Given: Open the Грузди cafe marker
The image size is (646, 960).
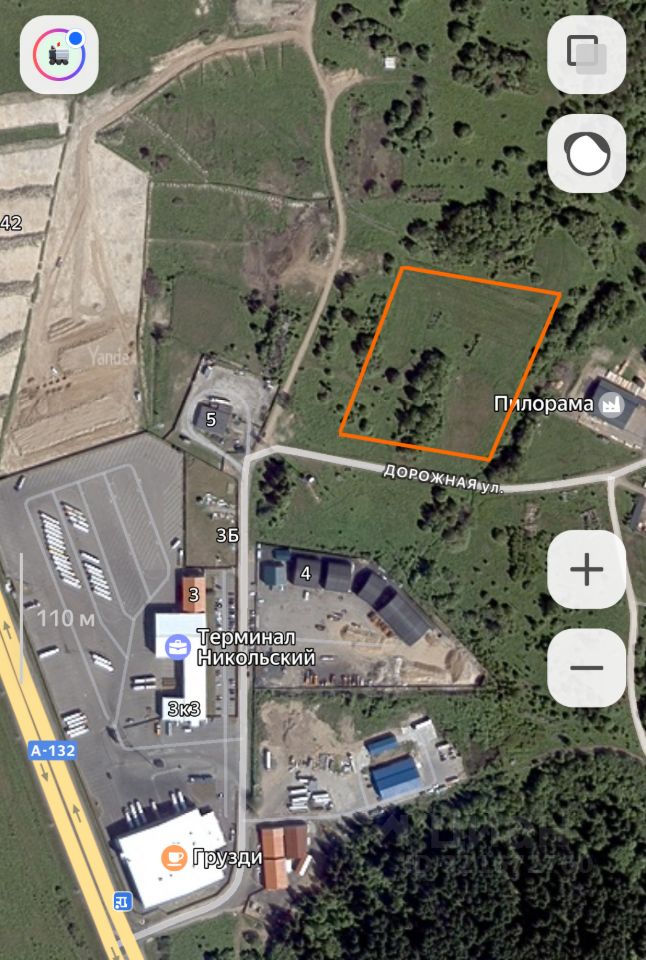Looking at the screenshot, I should click(x=174, y=857).
